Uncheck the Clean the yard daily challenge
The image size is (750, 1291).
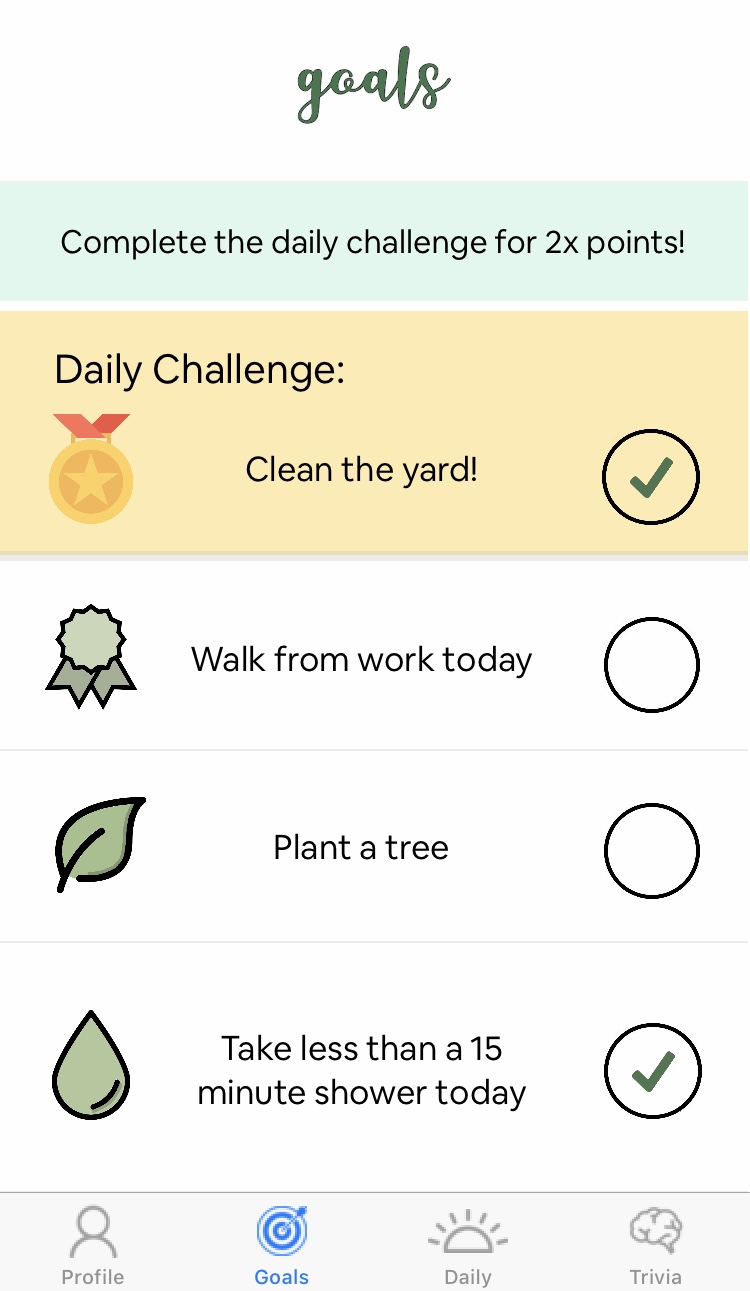650,477
